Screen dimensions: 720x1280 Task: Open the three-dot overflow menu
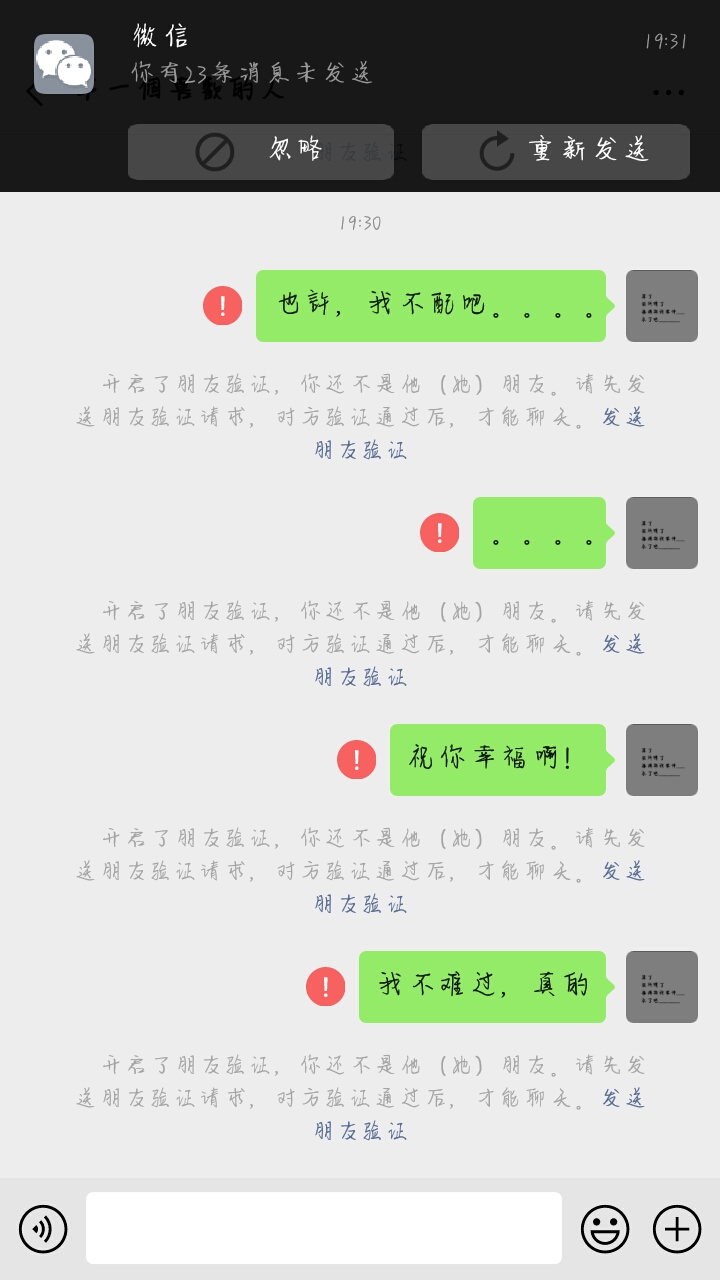click(x=668, y=93)
